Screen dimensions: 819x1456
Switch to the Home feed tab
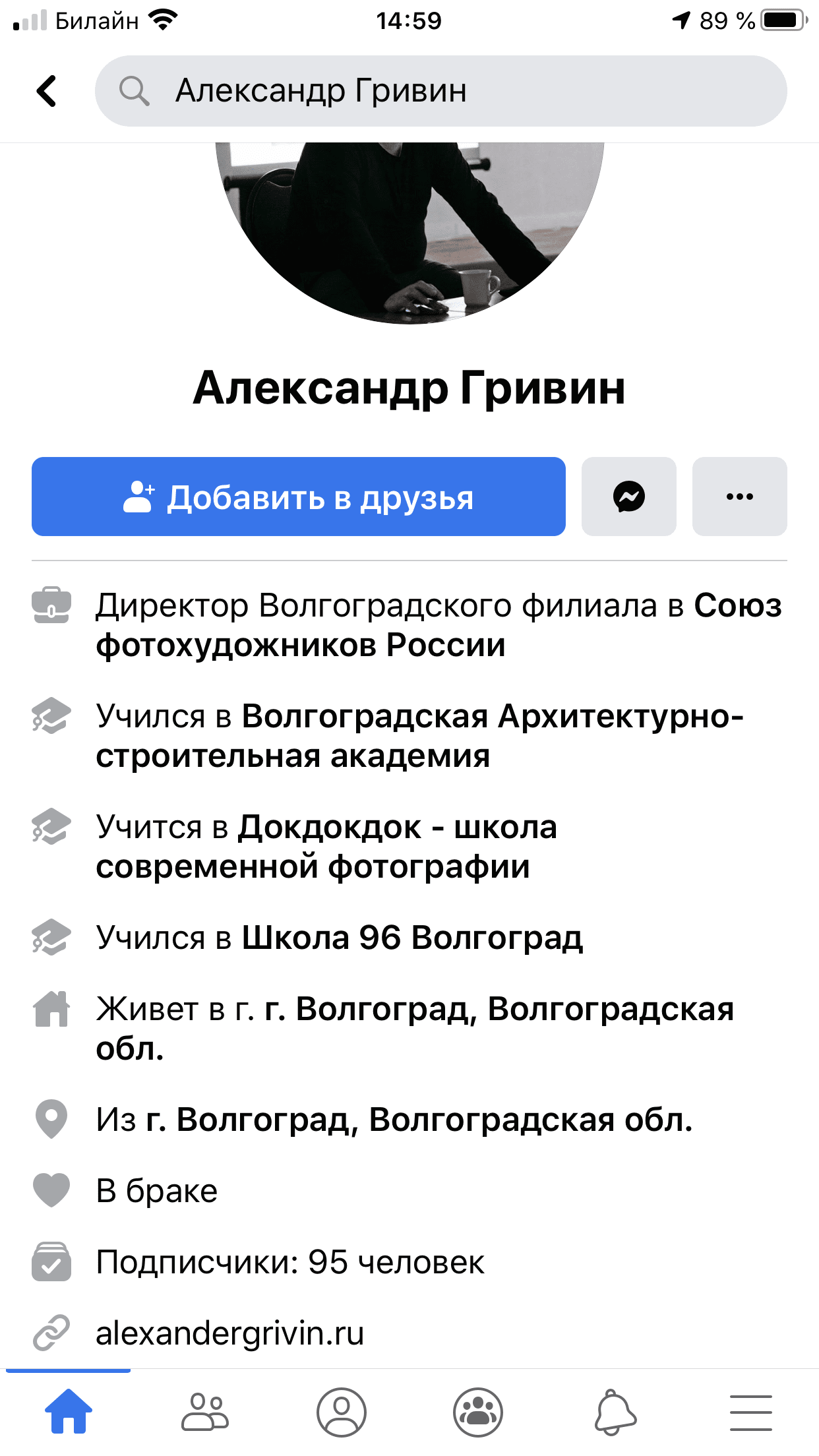[x=69, y=1412]
